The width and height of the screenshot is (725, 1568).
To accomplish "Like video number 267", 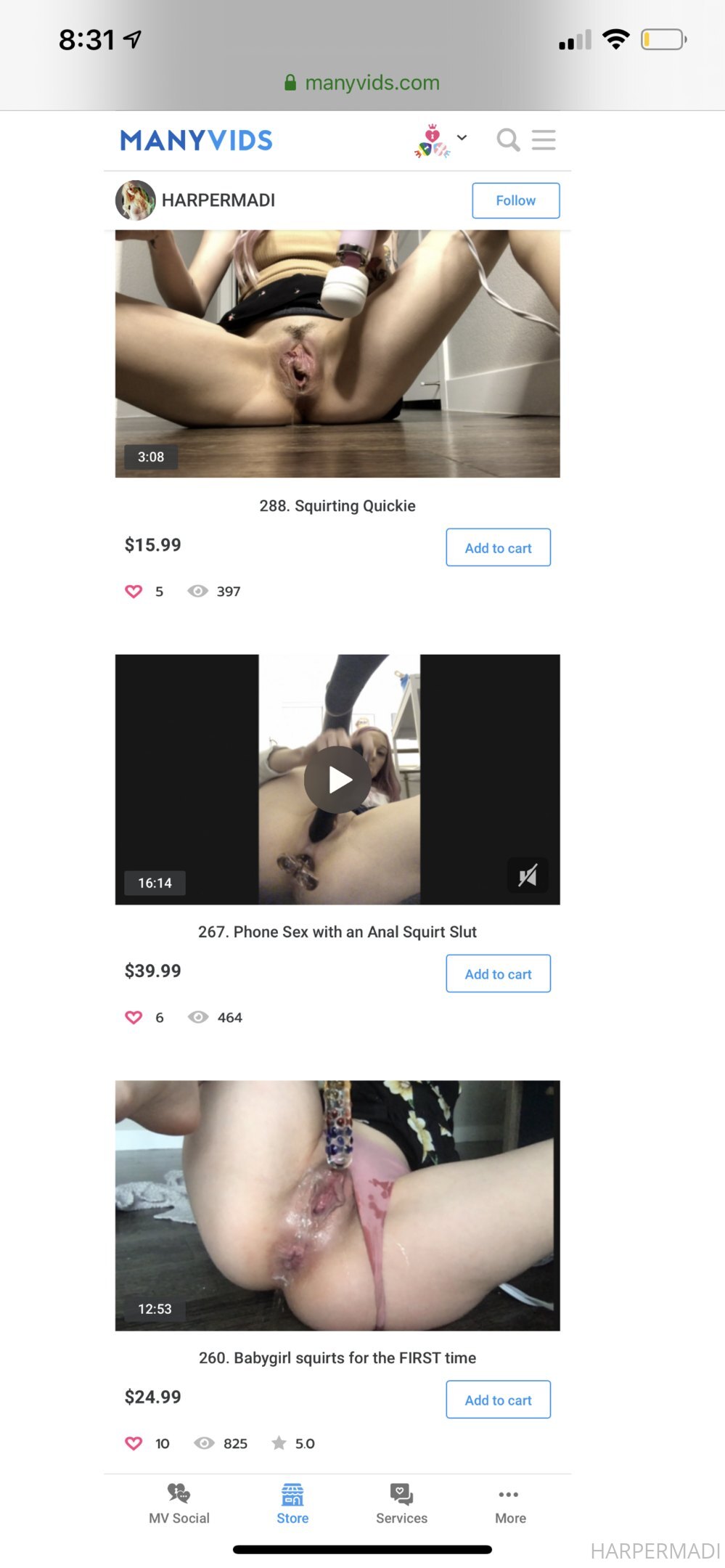I will (x=134, y=1018).
